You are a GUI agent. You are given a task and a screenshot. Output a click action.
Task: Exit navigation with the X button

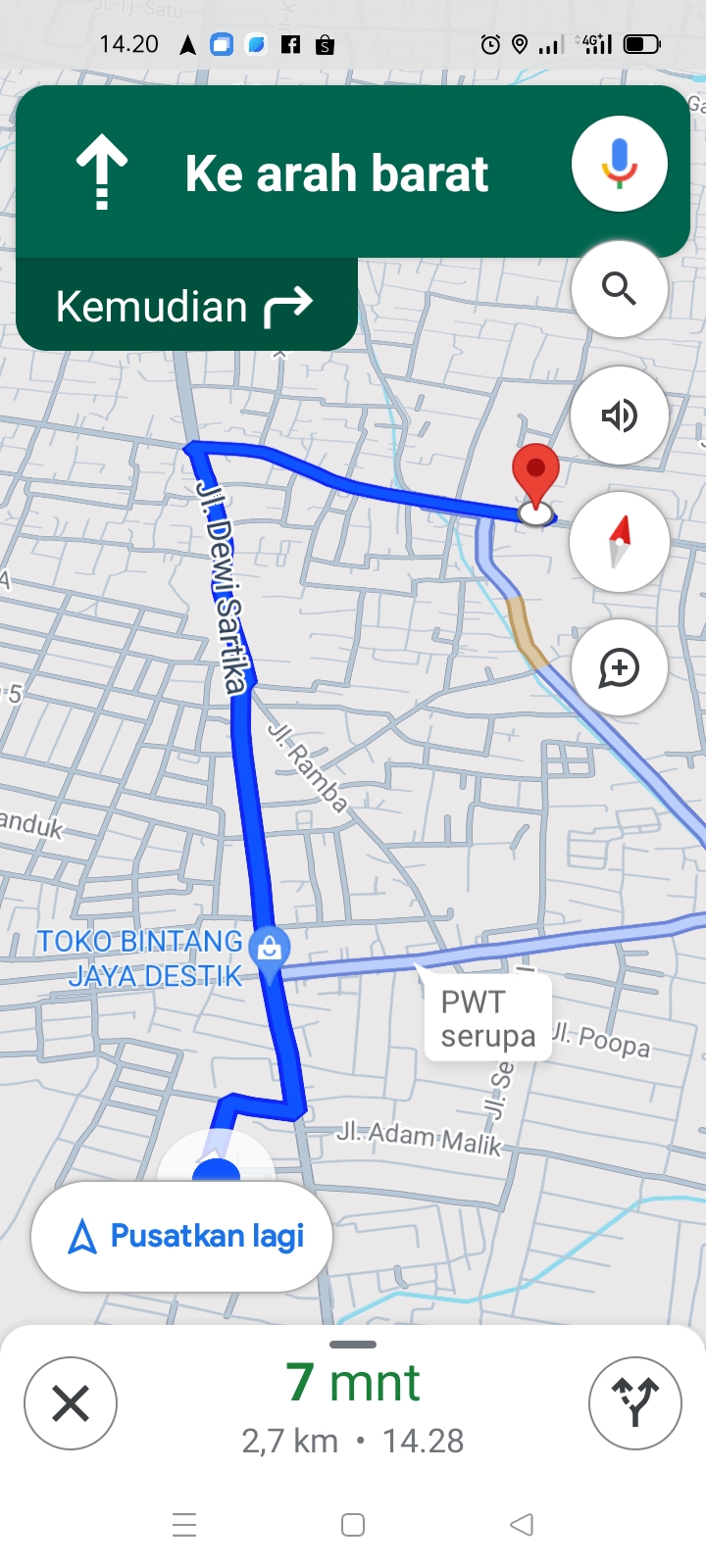tap(71, 1403)
